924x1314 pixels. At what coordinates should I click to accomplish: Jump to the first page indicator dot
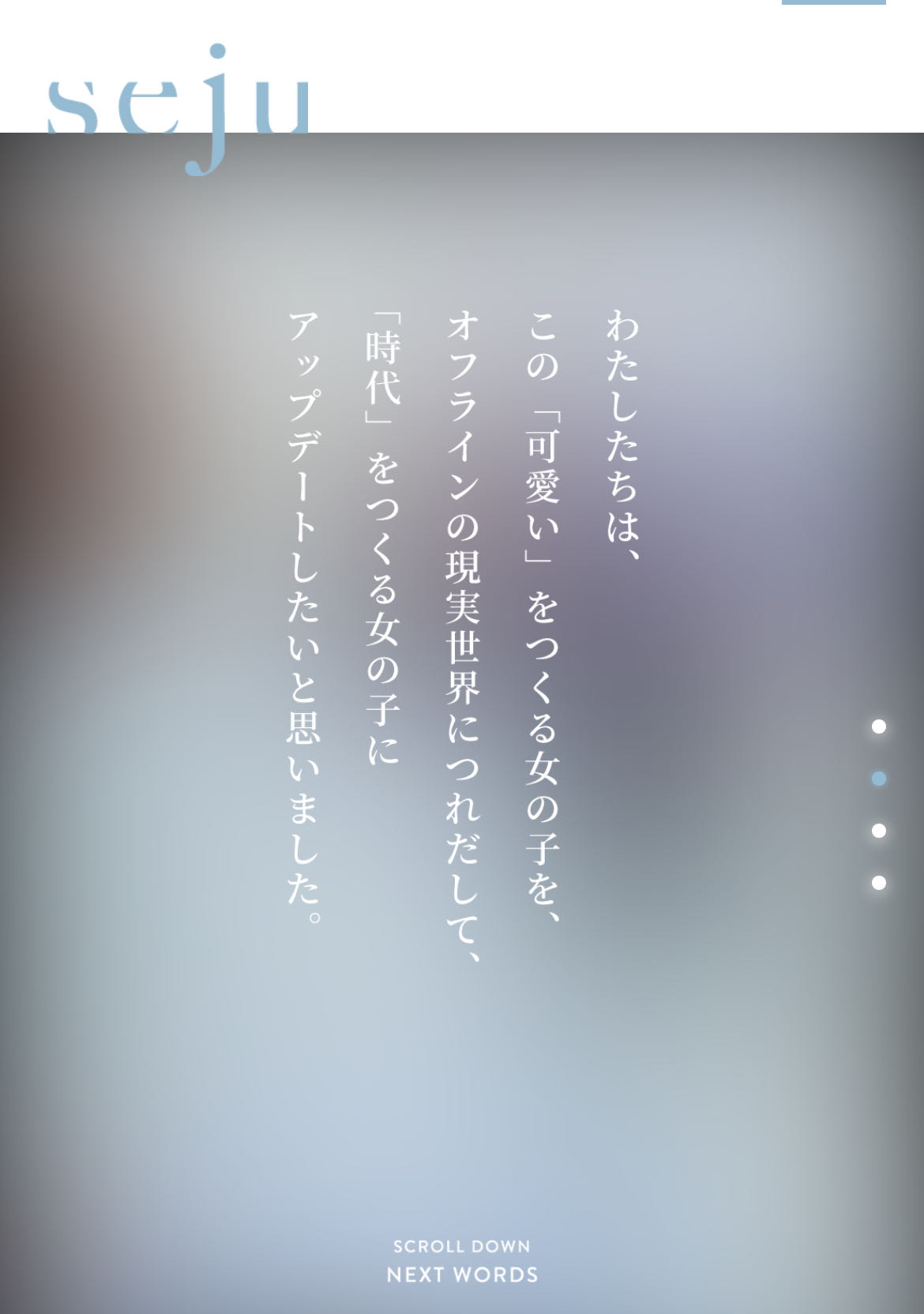click(x=878, y=726)
